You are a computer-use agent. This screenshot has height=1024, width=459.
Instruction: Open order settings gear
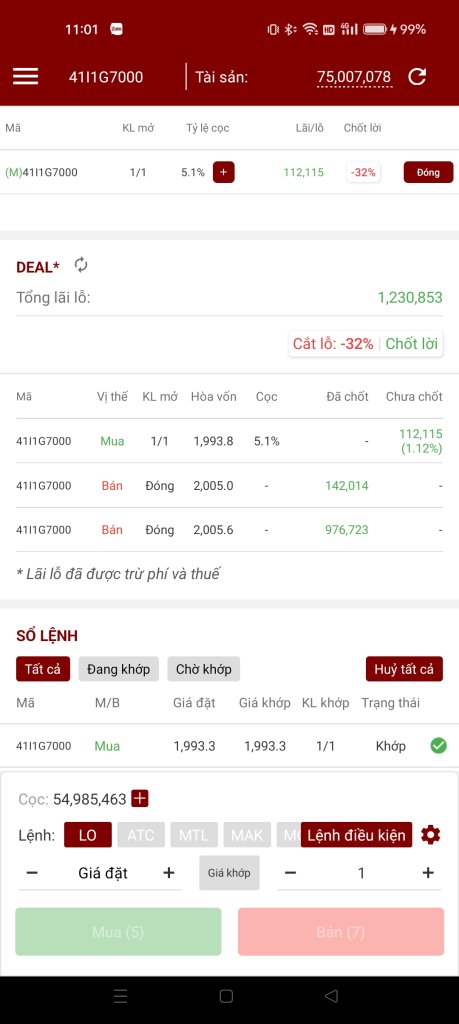click(x=430, y=835)
